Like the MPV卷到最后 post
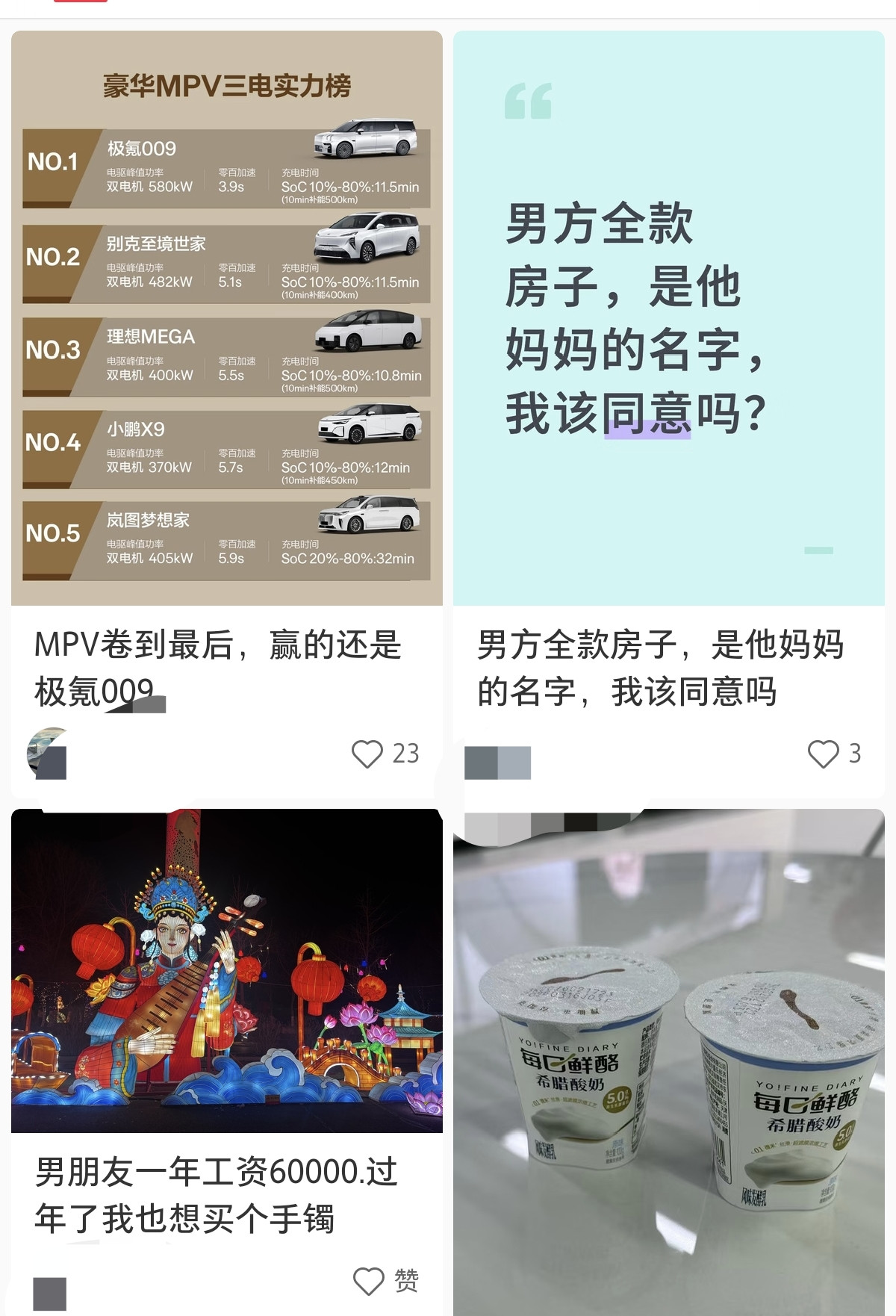896x1316 pixels. point(367,754)
